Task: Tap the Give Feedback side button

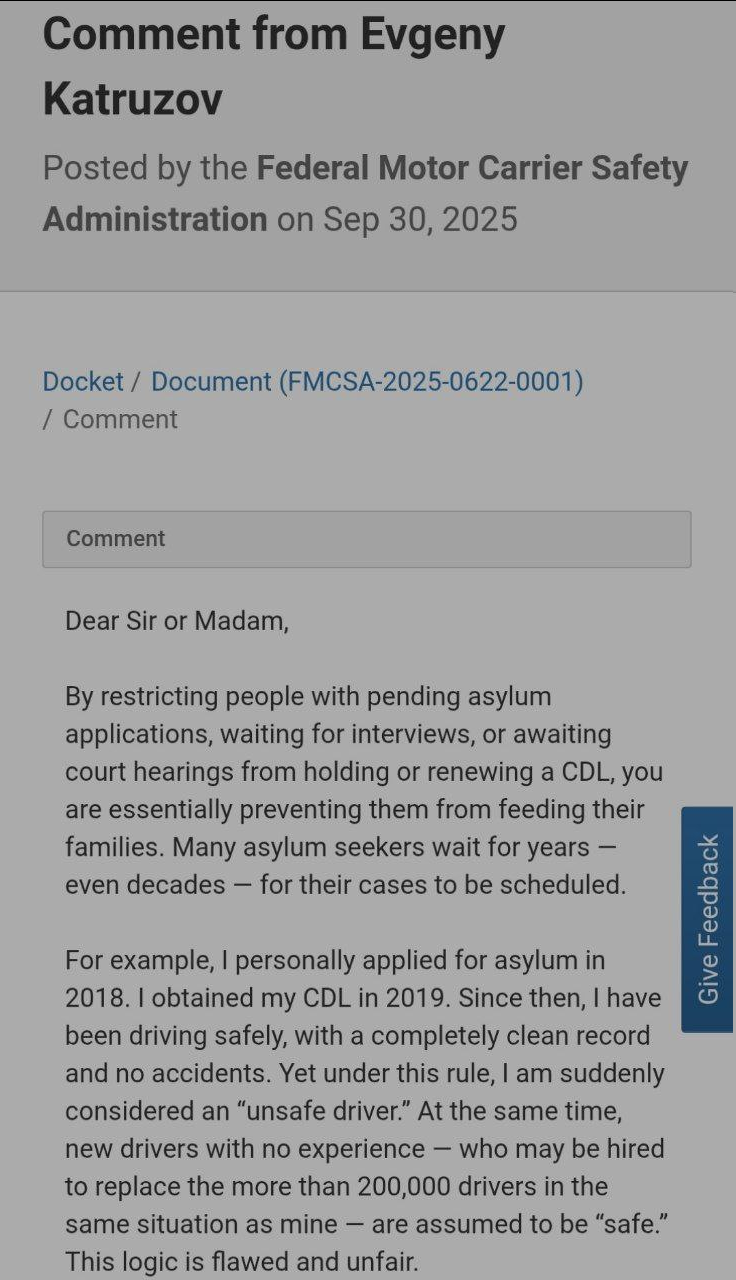Action: [708, 919]
